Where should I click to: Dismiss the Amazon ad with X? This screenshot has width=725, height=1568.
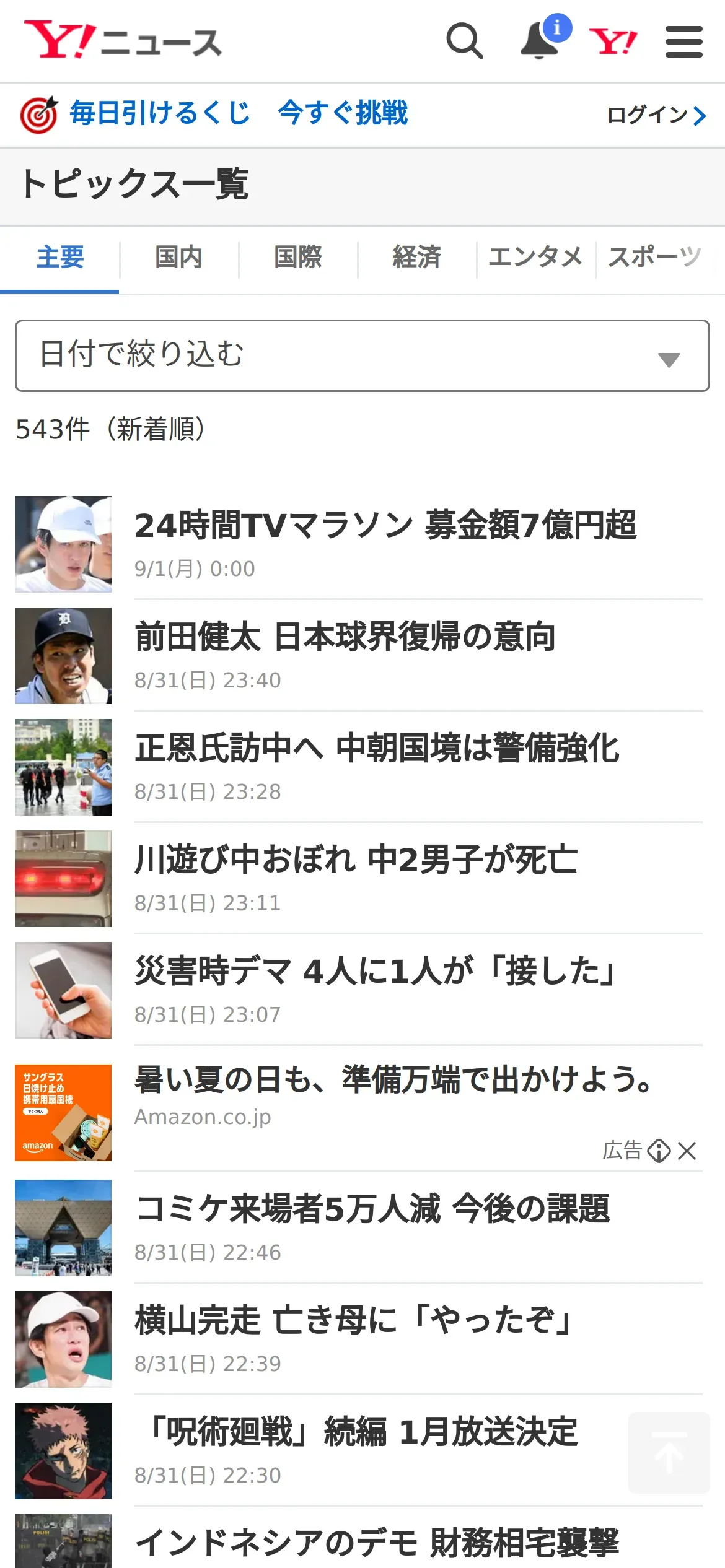[x=687, y=1151]
